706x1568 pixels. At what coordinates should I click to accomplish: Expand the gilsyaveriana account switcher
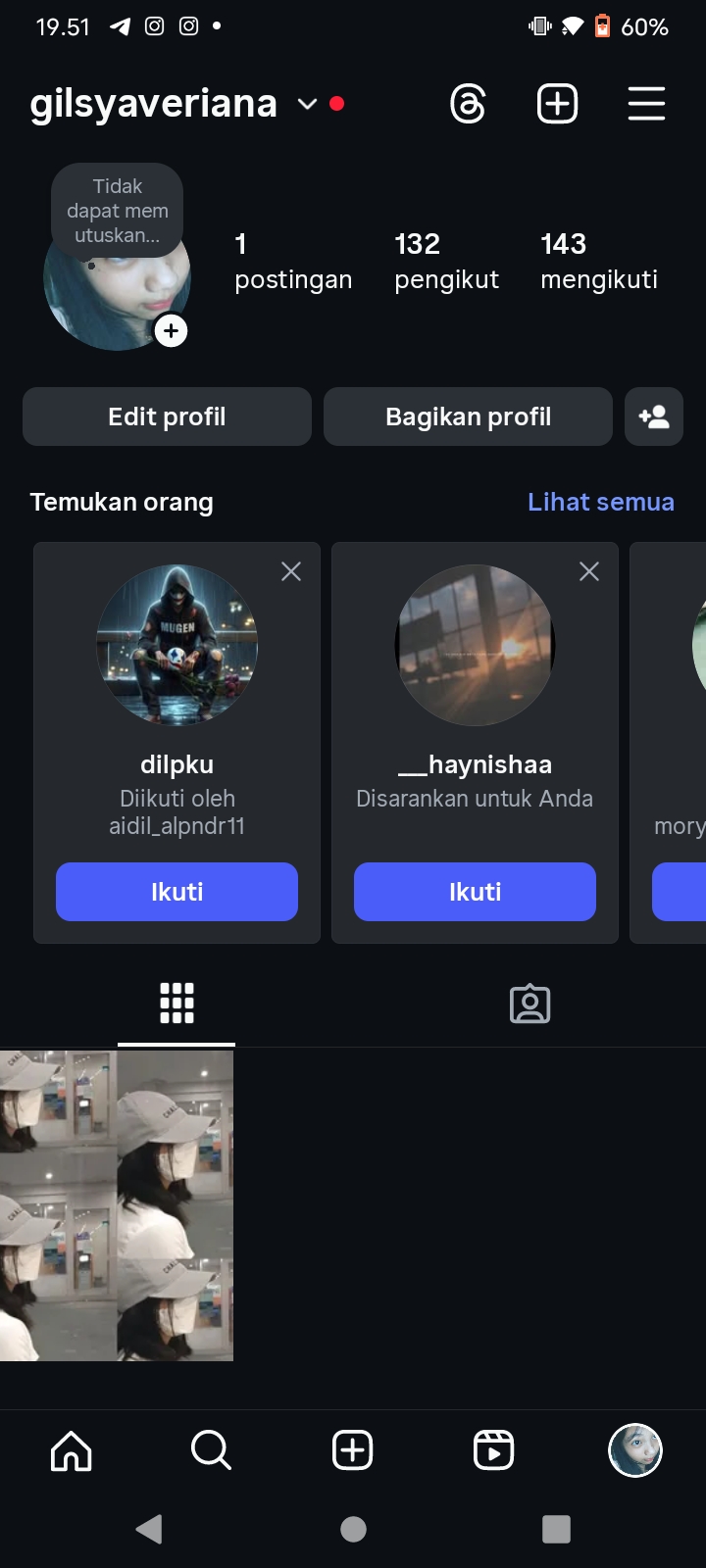[x=307, y=104]
